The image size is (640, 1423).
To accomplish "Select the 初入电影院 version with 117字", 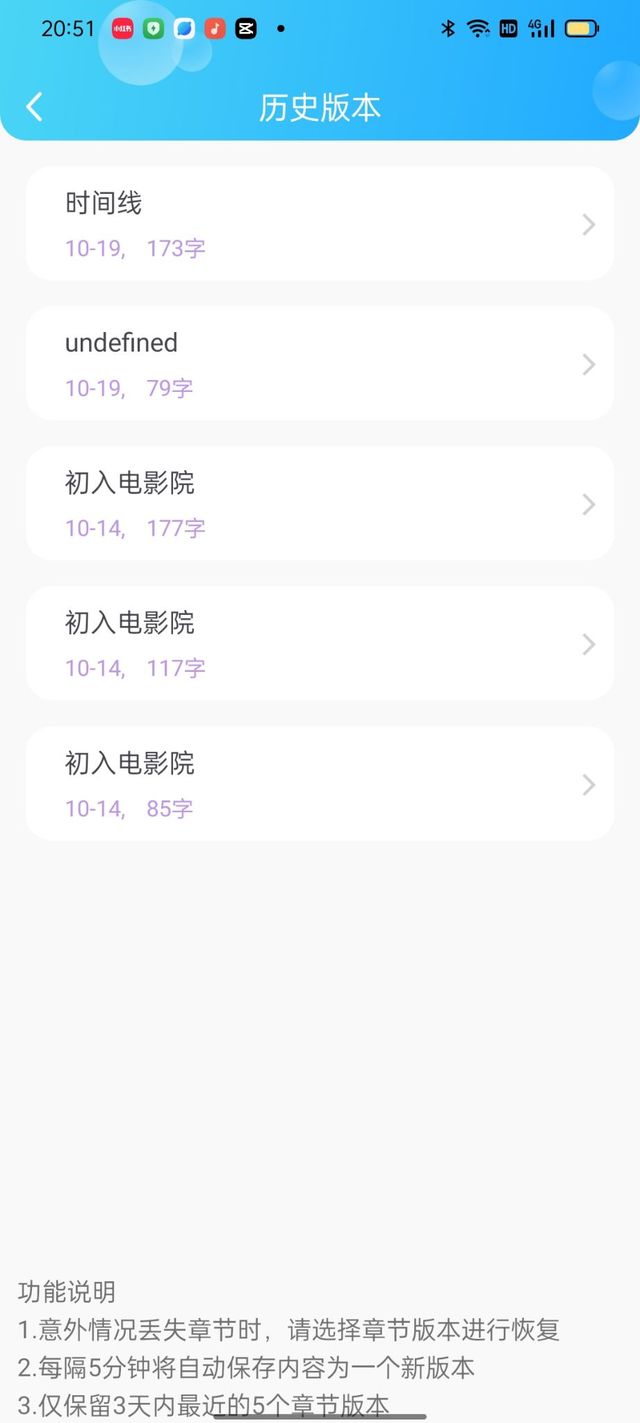I will (x=320, y=644).
